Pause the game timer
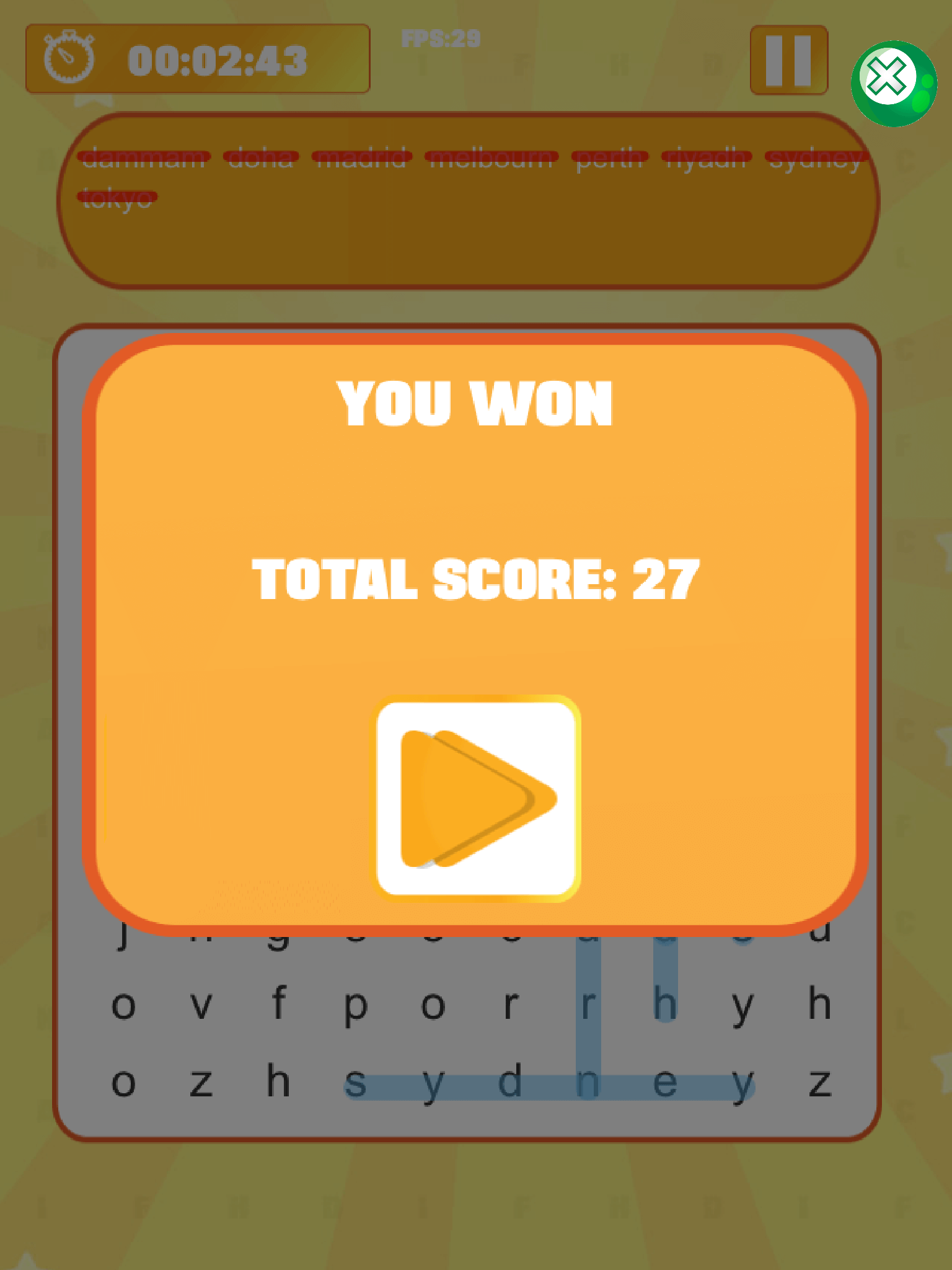 [788, 60]
